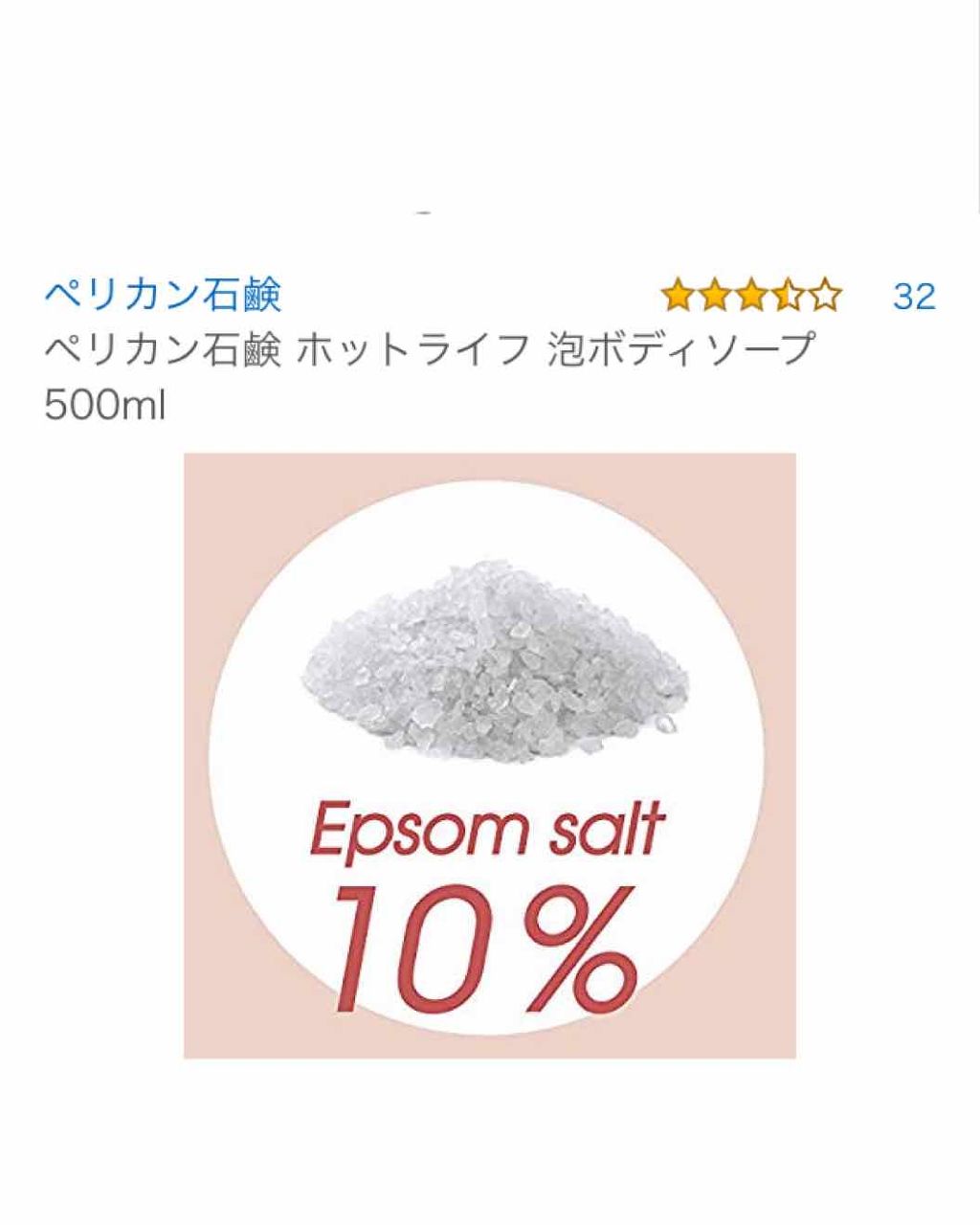The image size is (980, 1225).
Task: Toggle the half star to full rating
Action: point(789,292)
